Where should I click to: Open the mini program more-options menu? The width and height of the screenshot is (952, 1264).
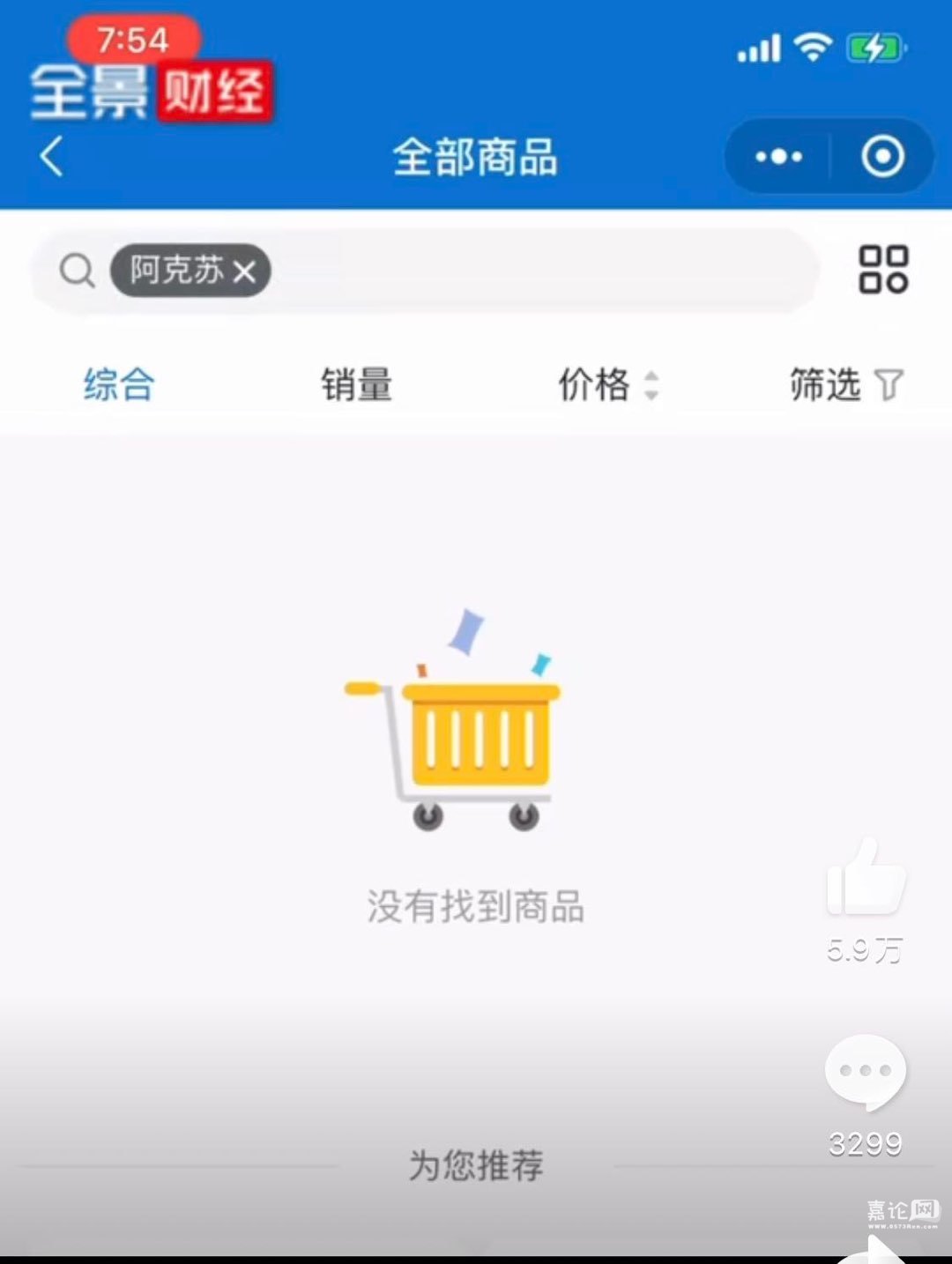(778, 158)
